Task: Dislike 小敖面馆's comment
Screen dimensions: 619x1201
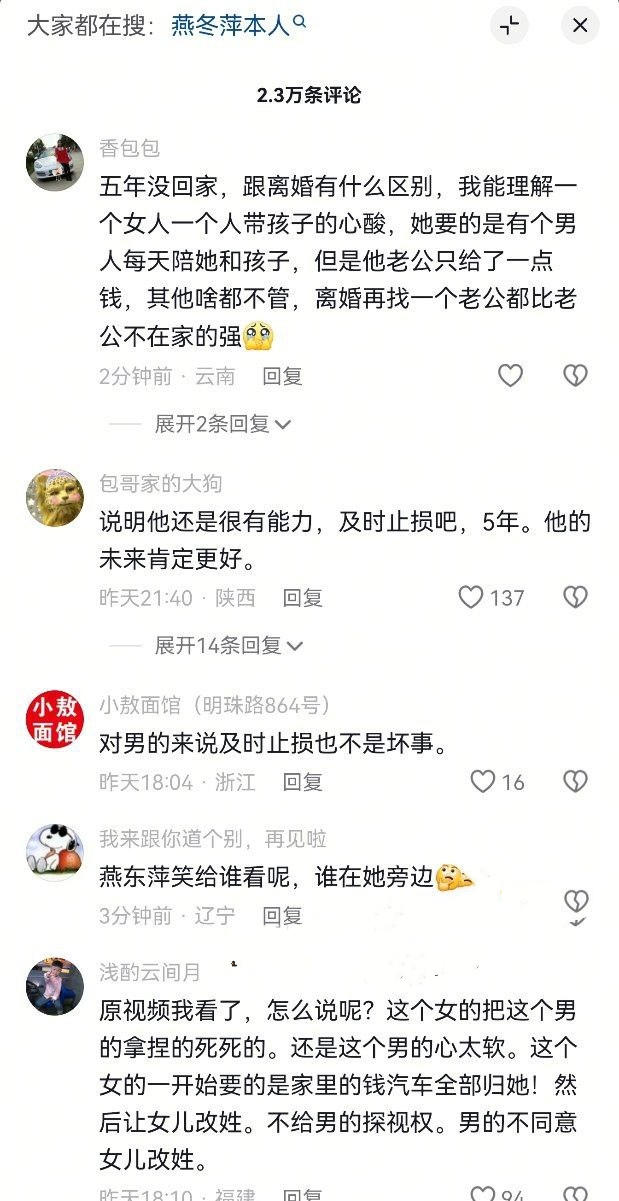Action: [575, 782]
